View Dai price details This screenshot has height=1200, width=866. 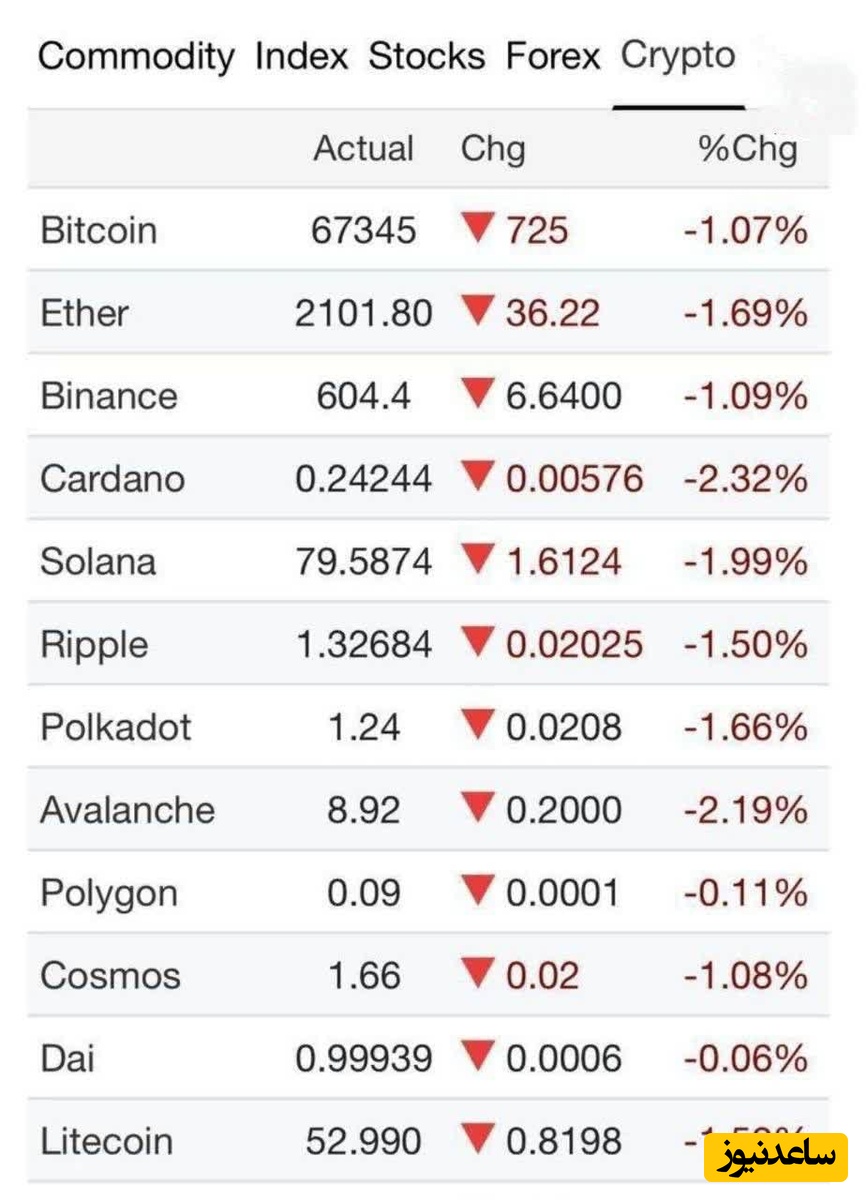[68, 1058]
